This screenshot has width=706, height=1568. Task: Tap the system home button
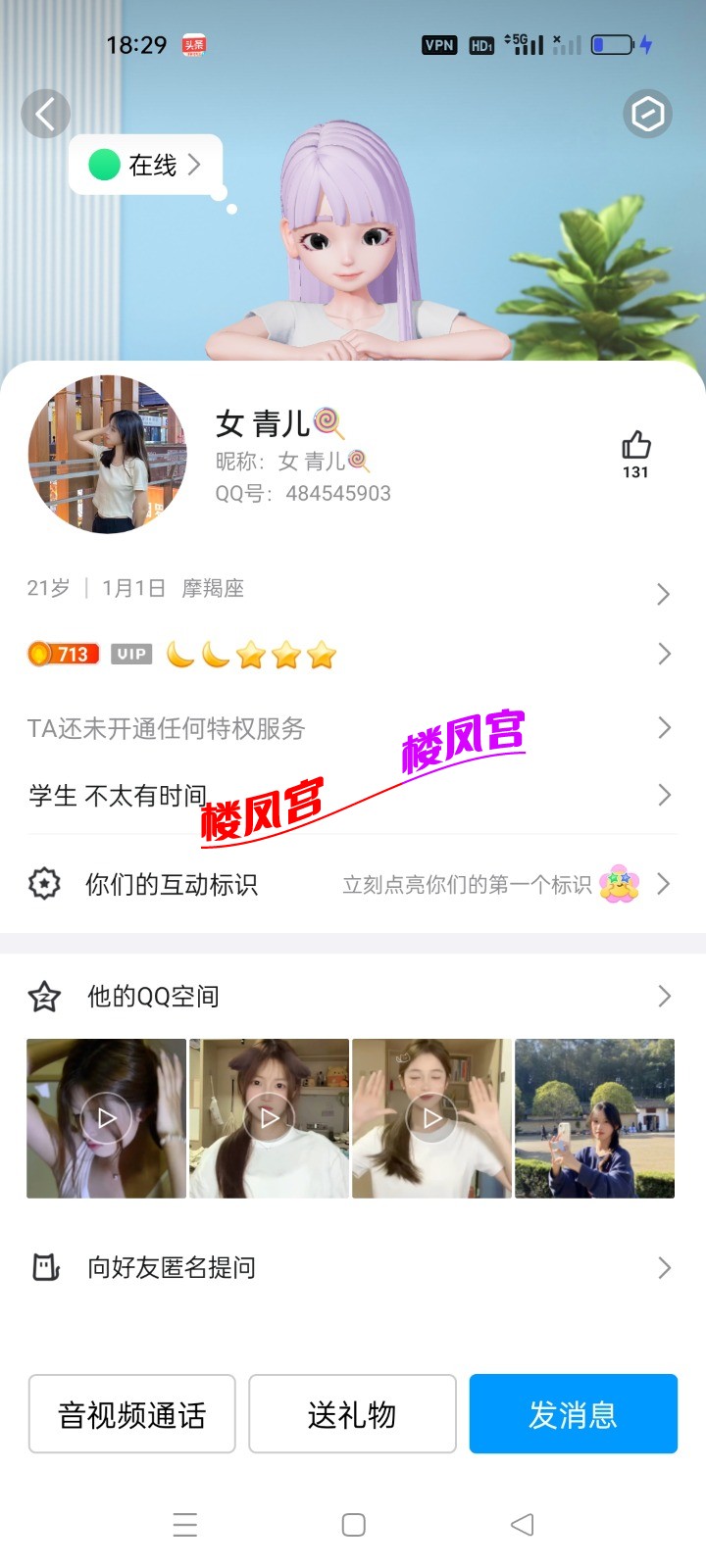click(353, 1525)
